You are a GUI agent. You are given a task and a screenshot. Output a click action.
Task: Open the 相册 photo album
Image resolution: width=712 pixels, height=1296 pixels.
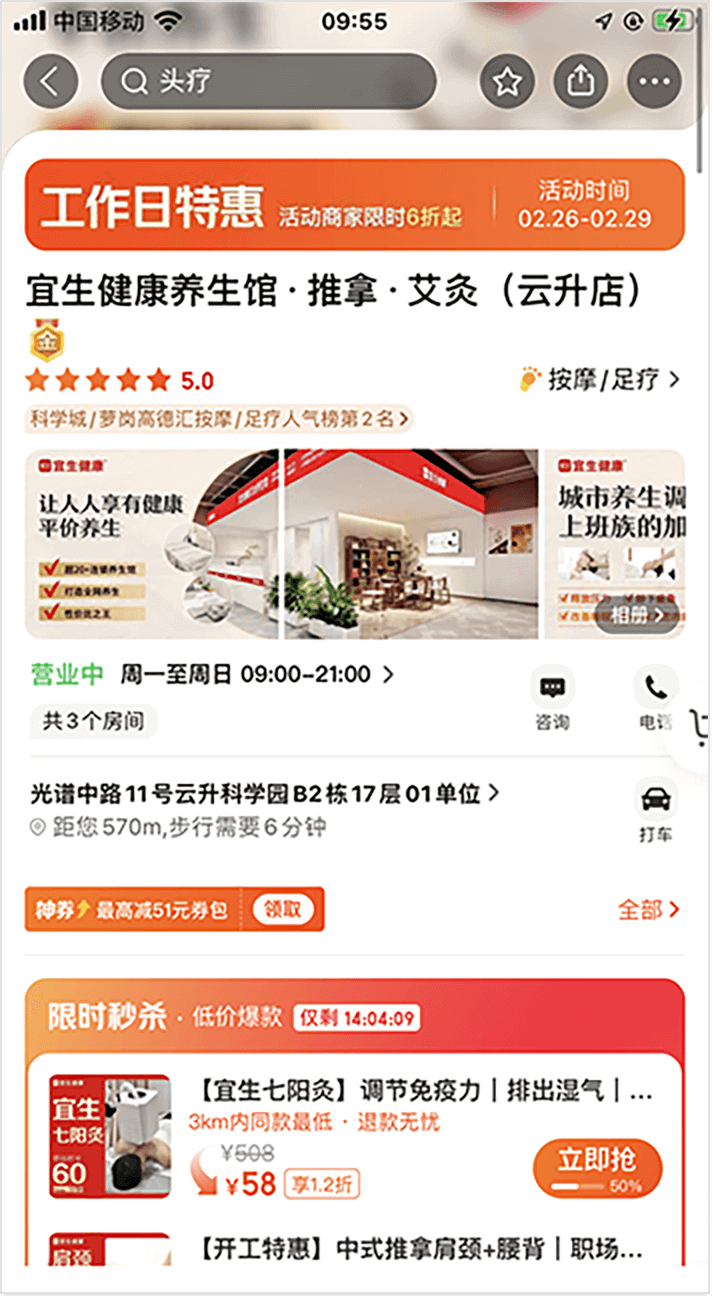pyautogui.click(x=636, y=615)
